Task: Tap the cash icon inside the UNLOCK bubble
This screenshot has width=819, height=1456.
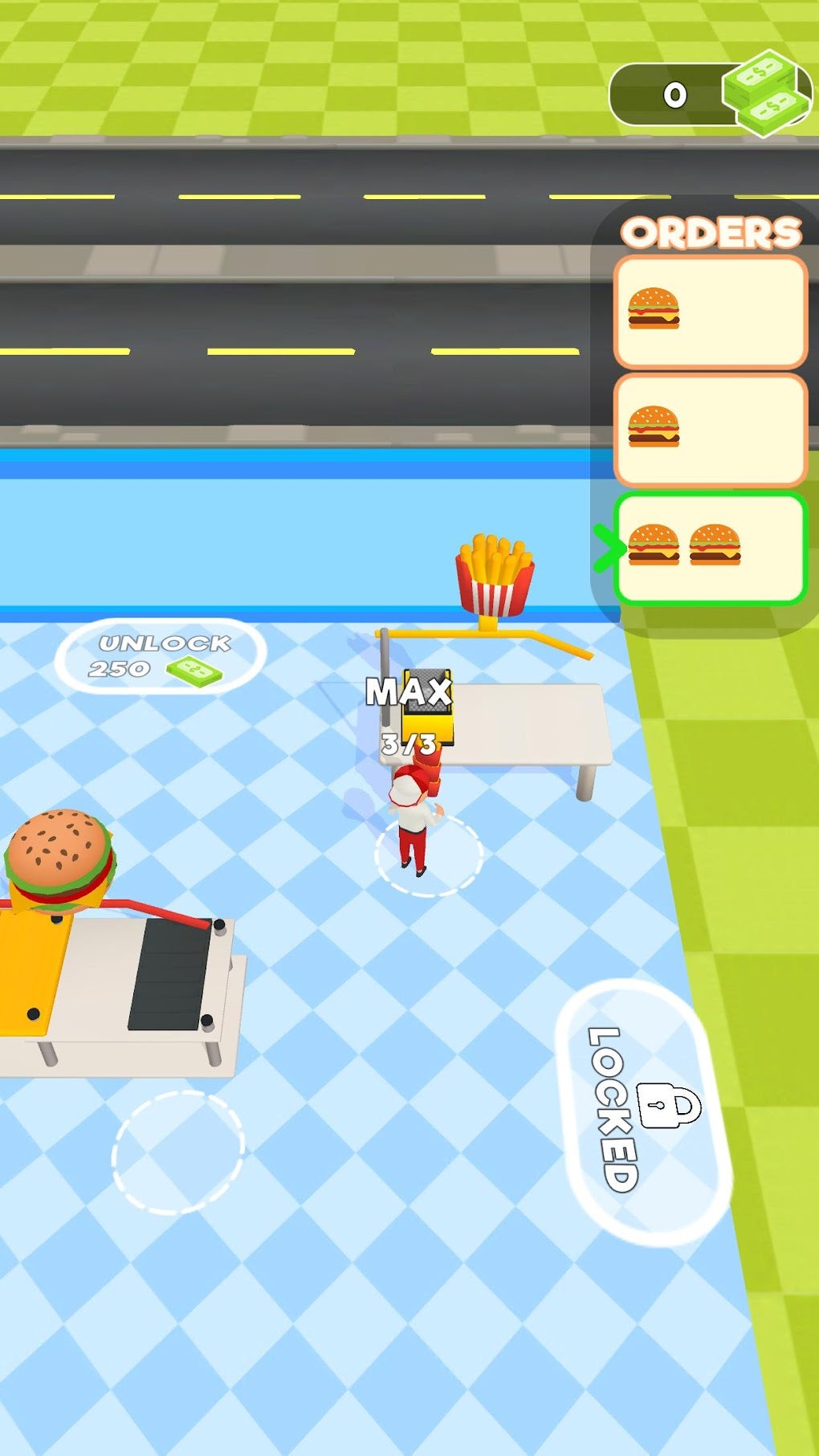Action: point(196,671)
